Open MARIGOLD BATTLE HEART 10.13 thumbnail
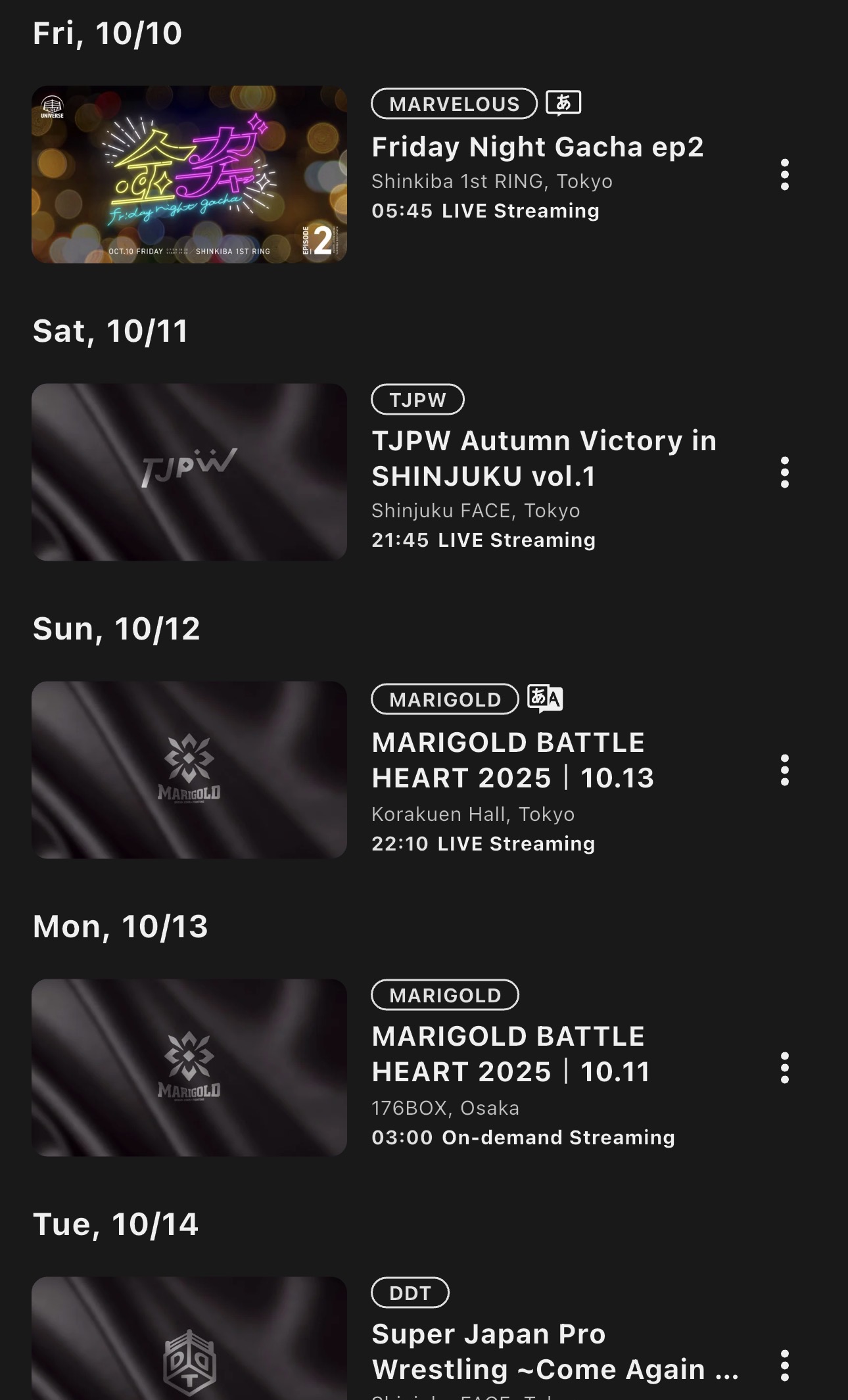 click(x=189, y=770)
